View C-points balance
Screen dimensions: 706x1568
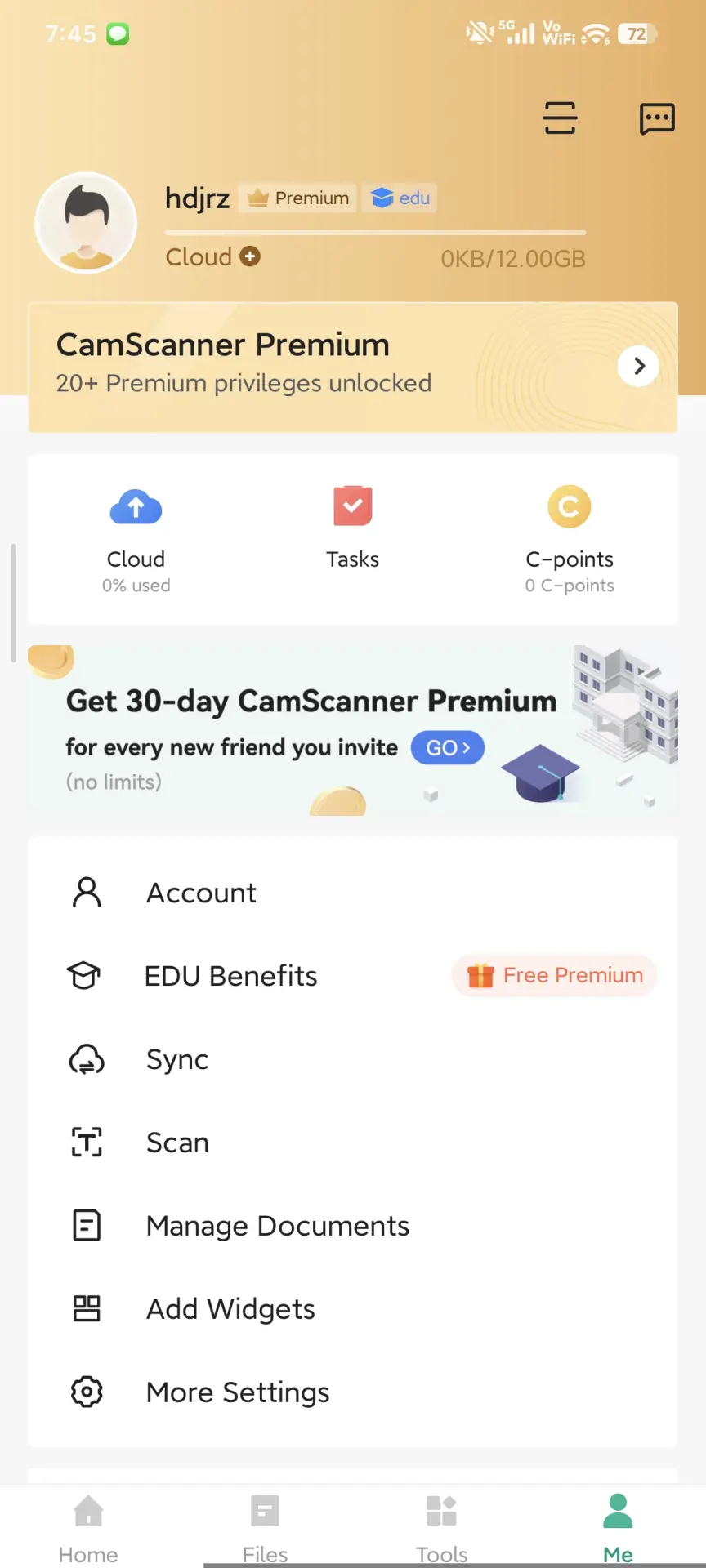[x=570, y=541]
